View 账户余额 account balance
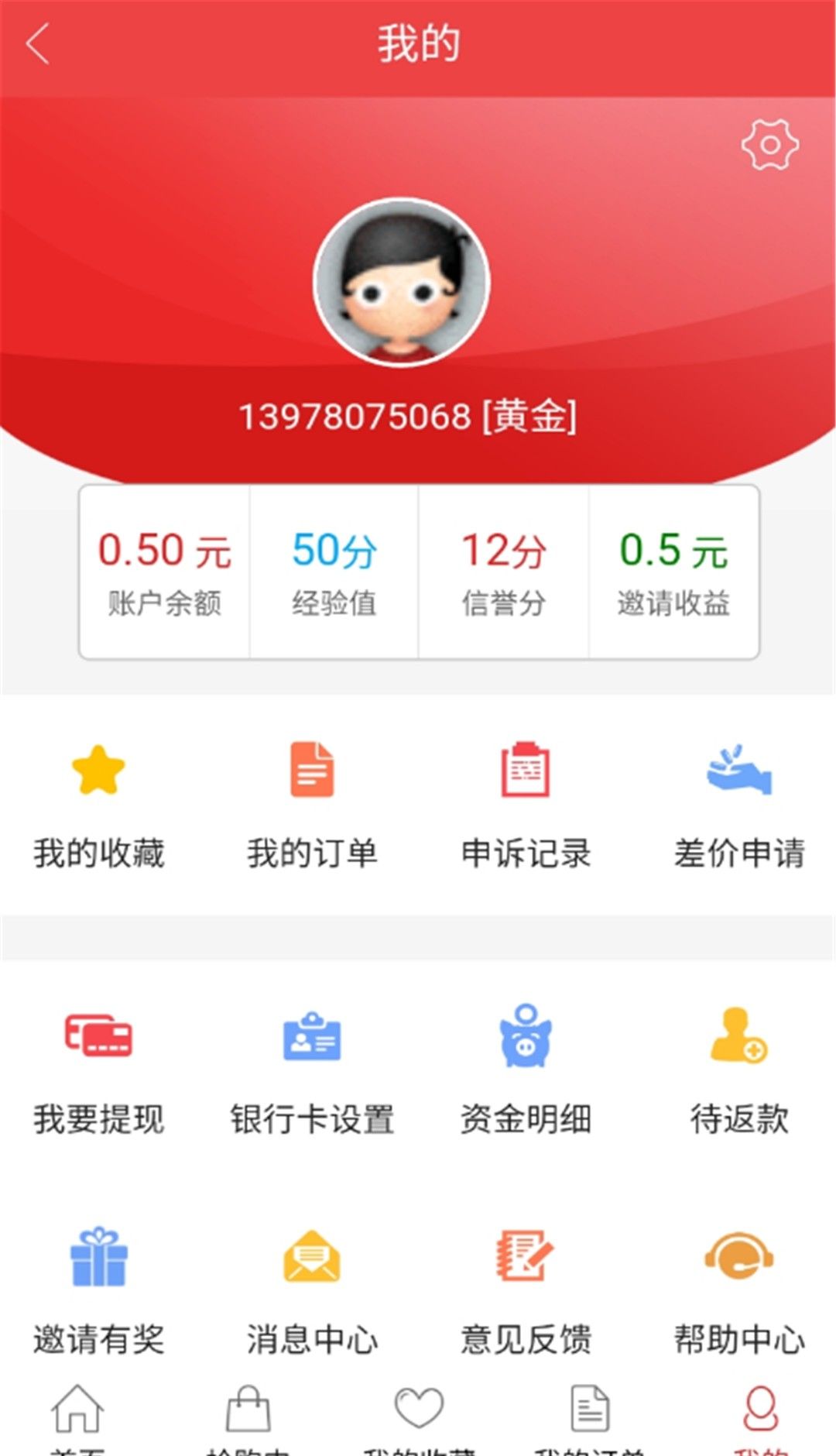The image size is (836, 1456). point(164,572)
